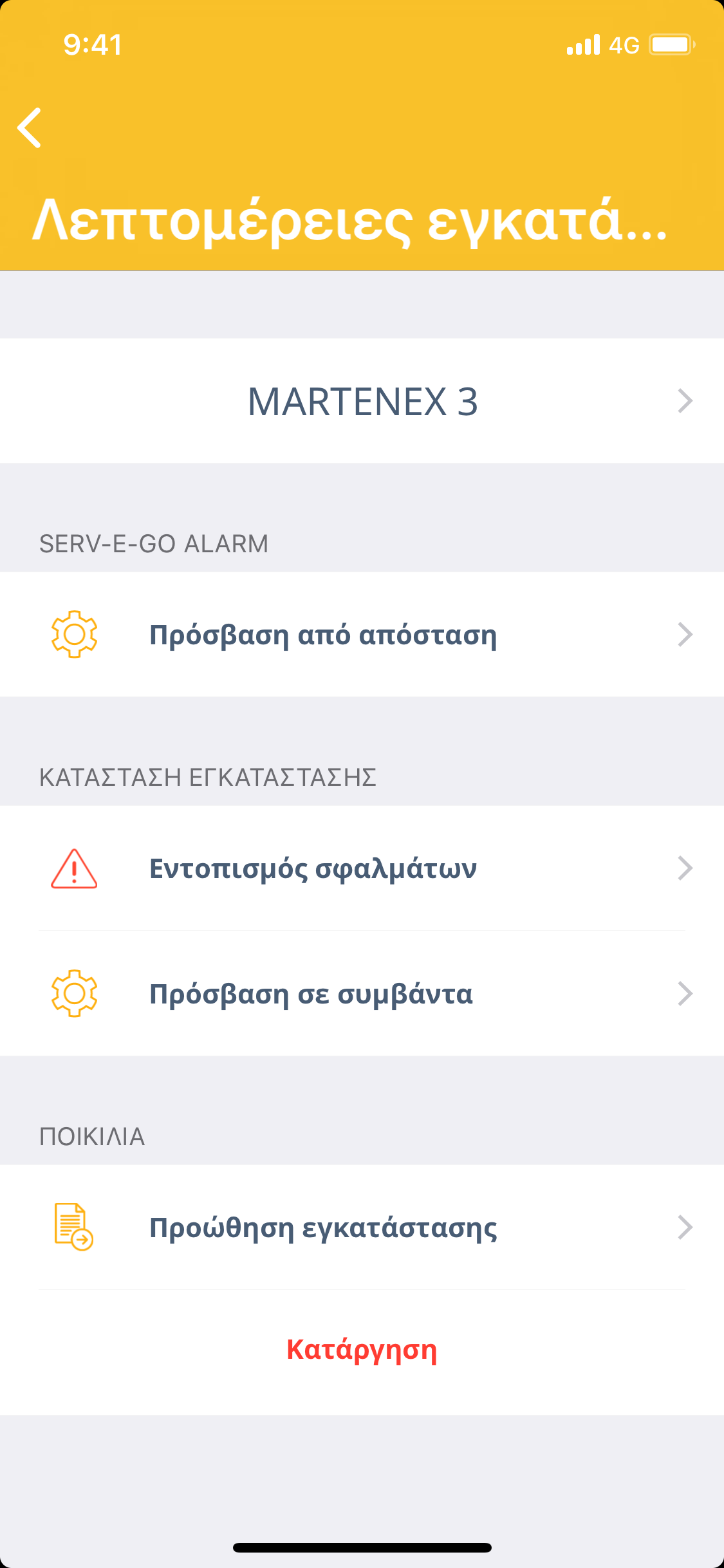This screenshot has width=724, height=1568.
Task: Go back using the header arrow
Action: coord(30,127)
